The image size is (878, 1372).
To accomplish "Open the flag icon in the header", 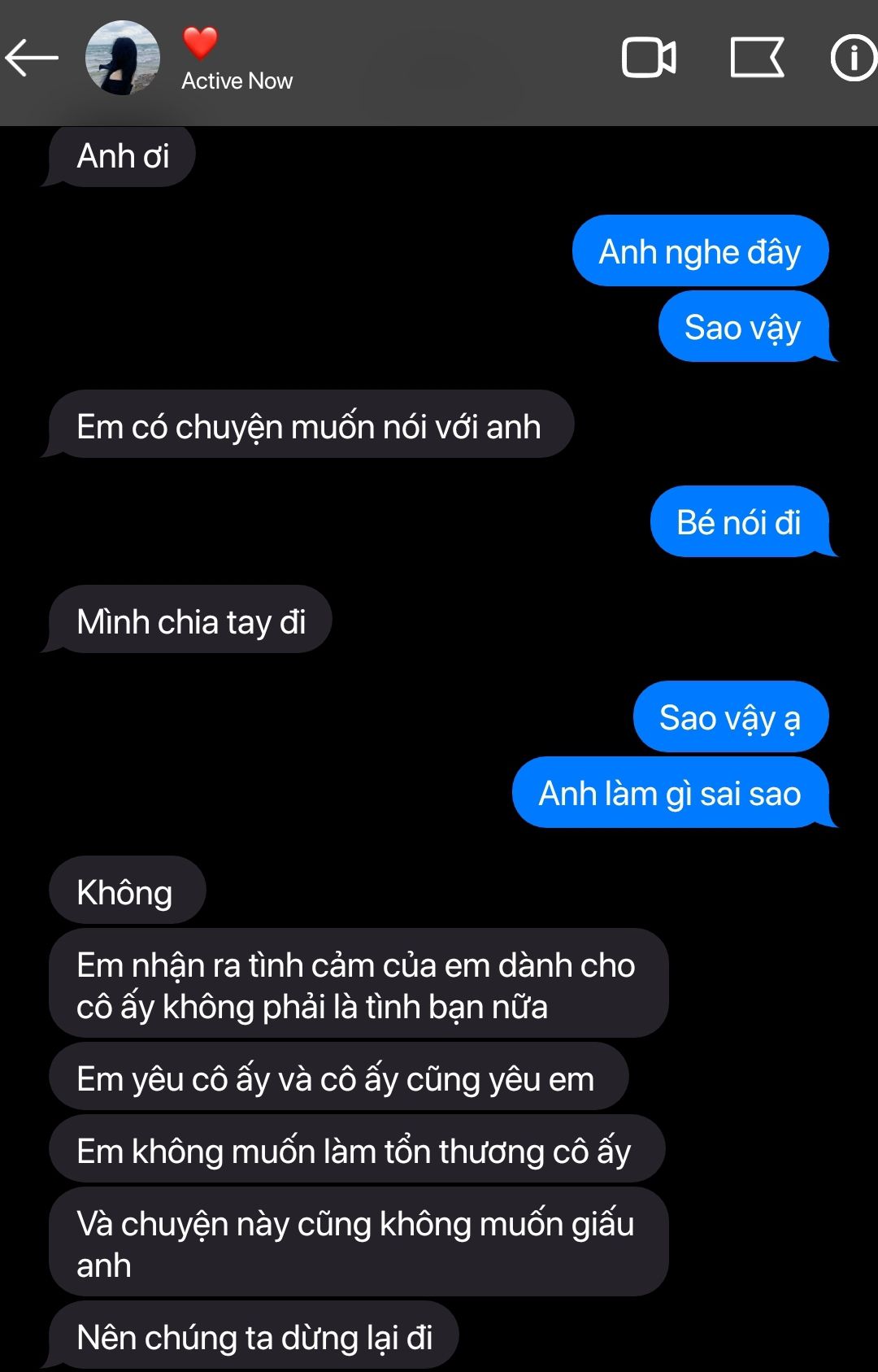I will [757, 58].
